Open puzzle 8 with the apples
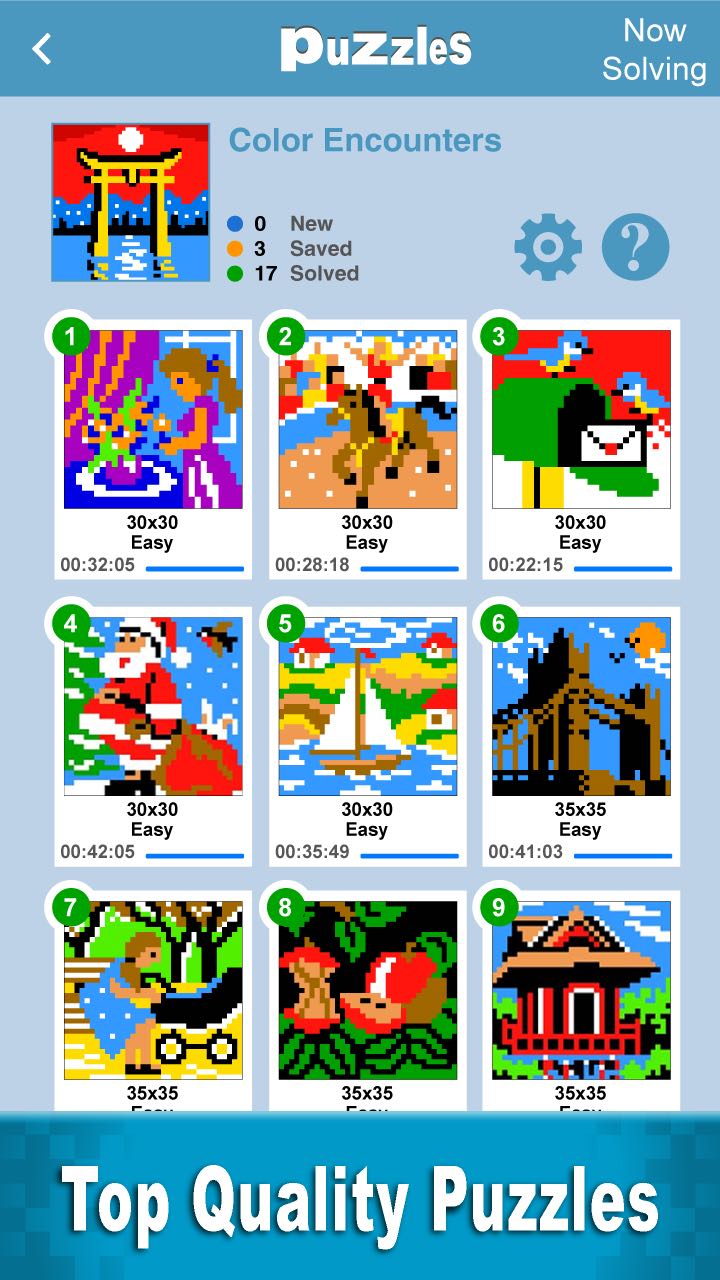720x1280 pixels. 367,990
